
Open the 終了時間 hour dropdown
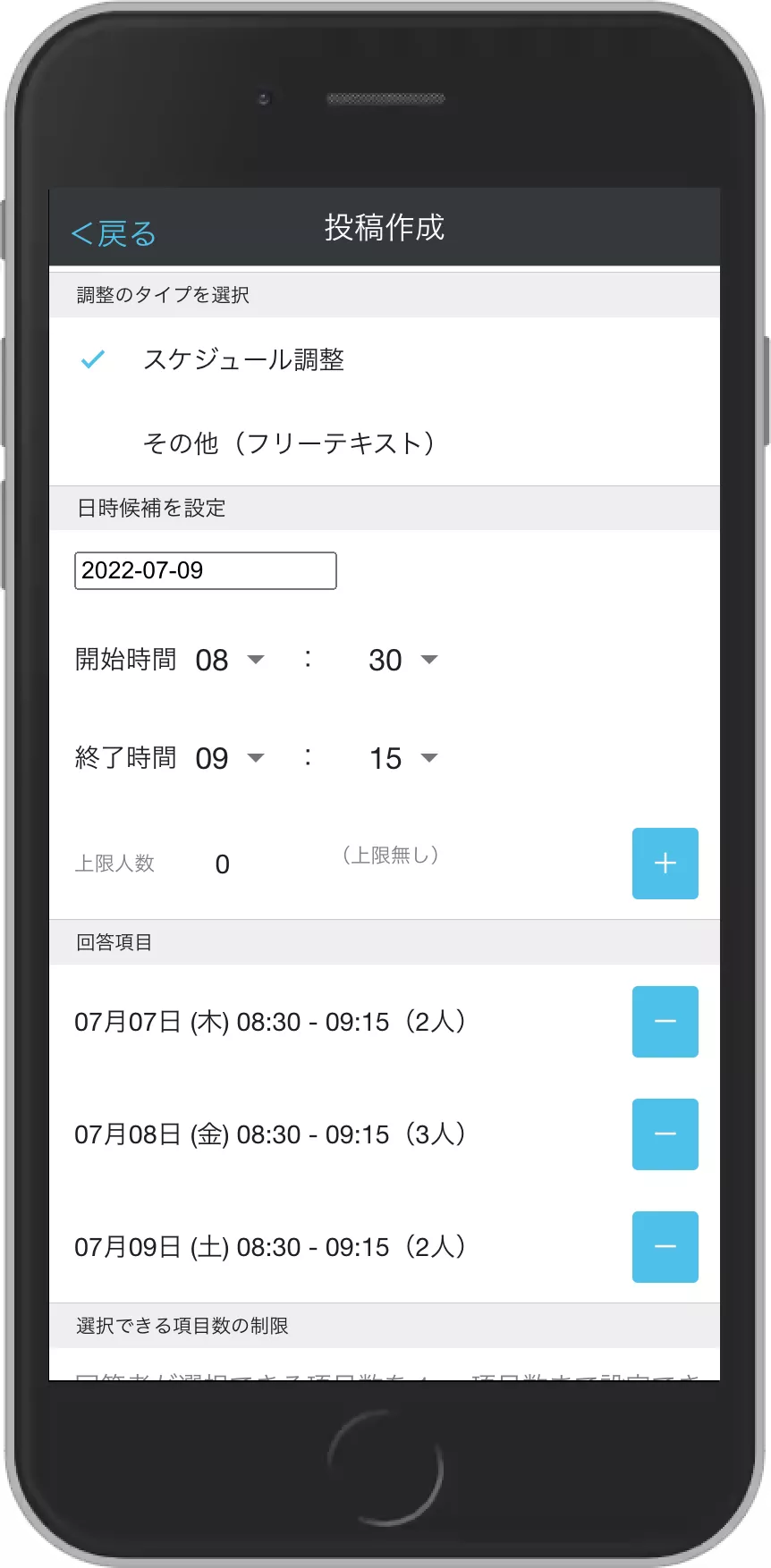pos(230,759)
